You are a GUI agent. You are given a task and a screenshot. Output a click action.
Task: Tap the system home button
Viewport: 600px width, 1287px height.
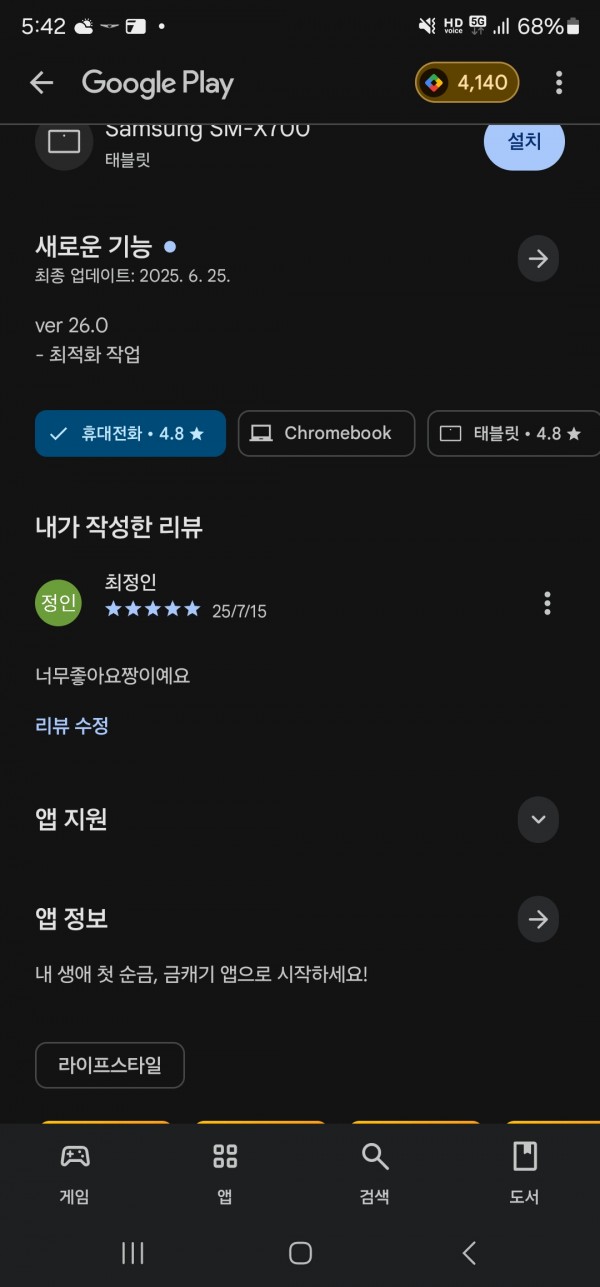click(x=300, y=1253)
